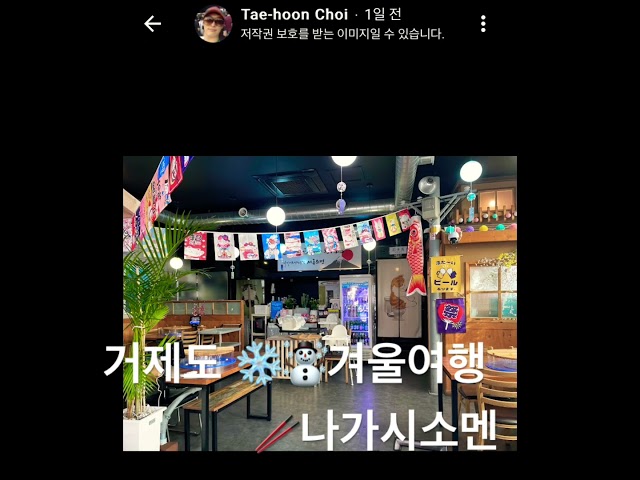Open the three-dot overflow menu
640x480 pixels.
[483, 24]
